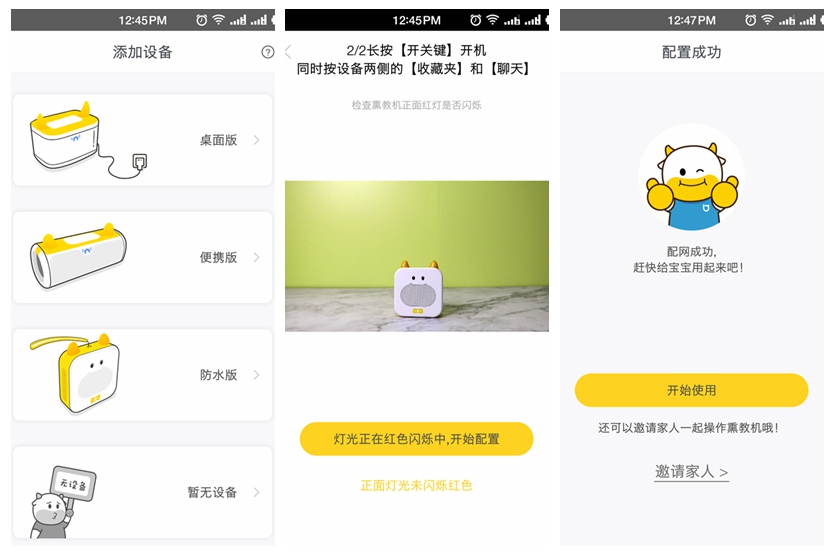The image size is (835, 556).
Task: Tap the 正面灯光未闪烁红色 link
Action: (x=416, y=485)
